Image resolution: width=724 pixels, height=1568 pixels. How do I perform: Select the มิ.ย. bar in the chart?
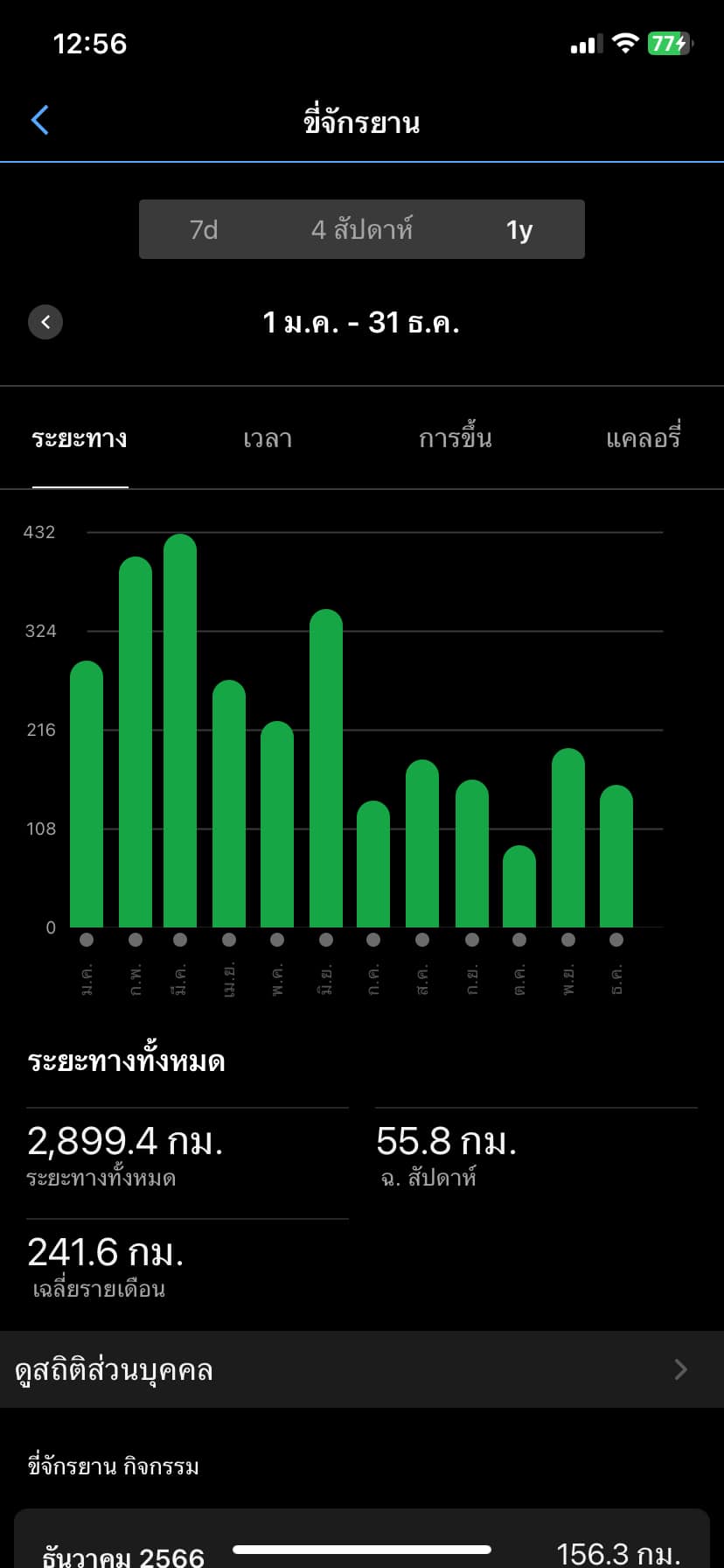click(326, 768)
